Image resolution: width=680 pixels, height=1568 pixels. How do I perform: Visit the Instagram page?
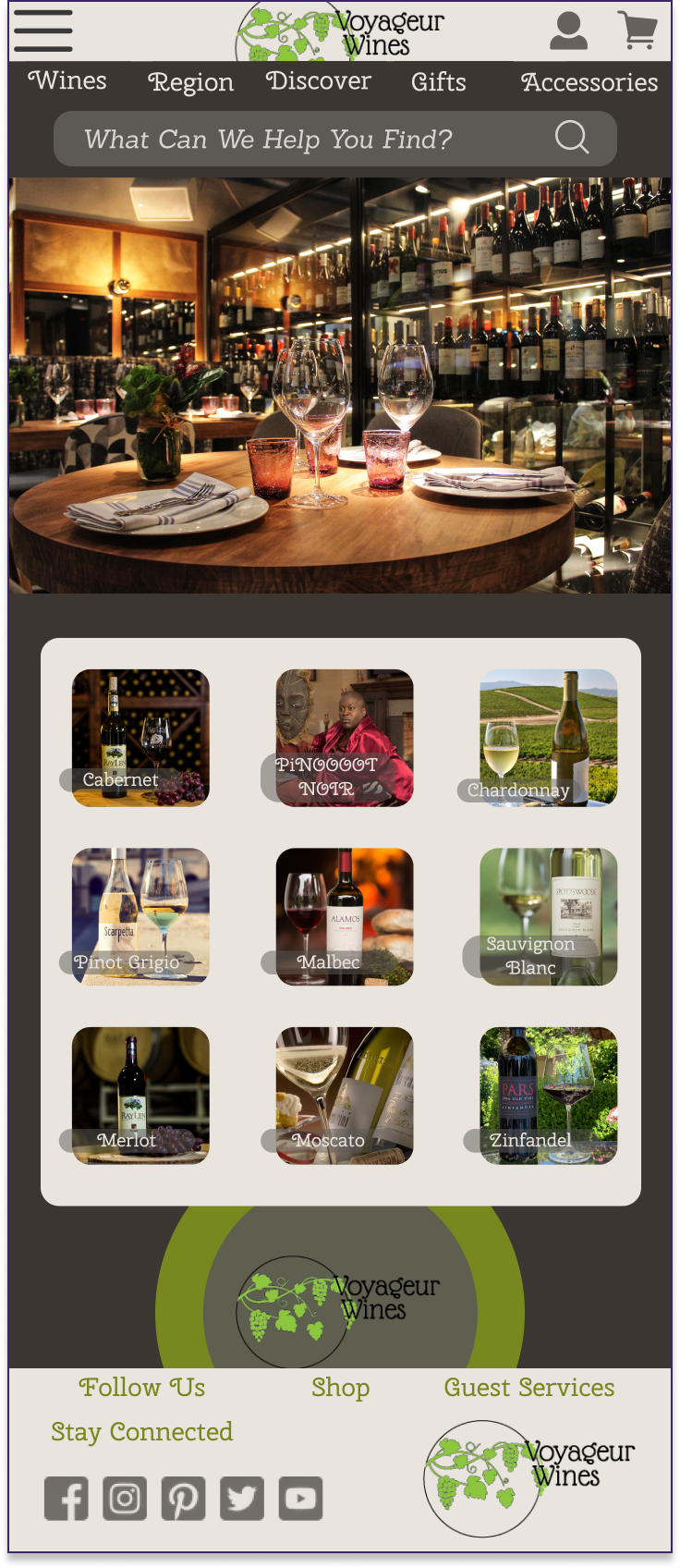tap(125, 1498)
